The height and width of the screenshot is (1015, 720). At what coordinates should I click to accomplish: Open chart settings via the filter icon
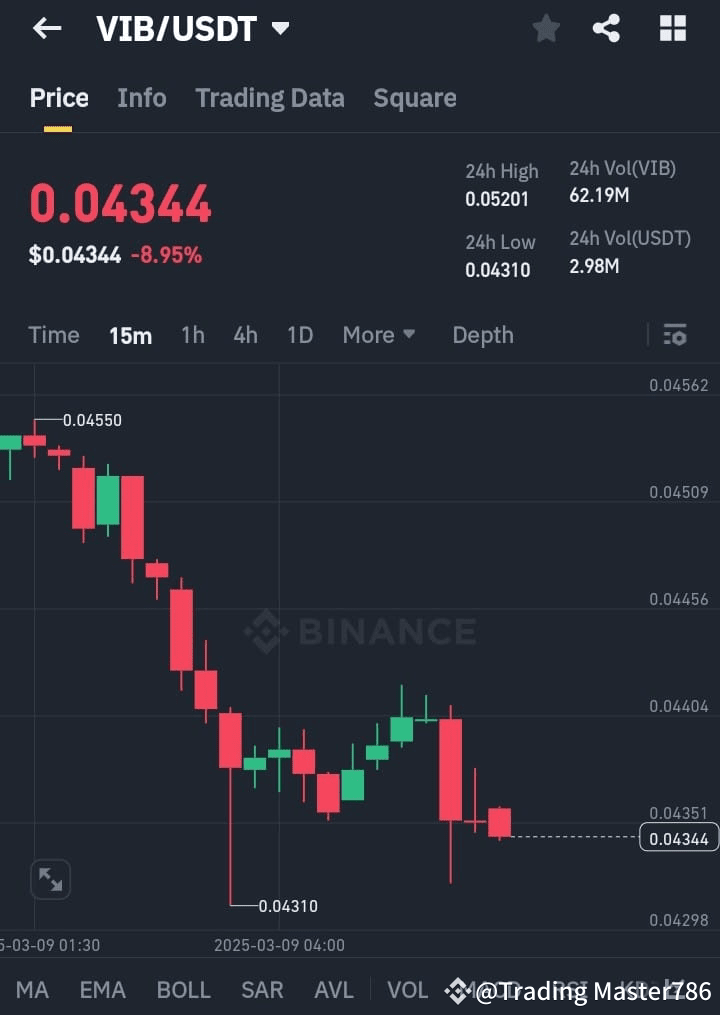tap(675, 335)
